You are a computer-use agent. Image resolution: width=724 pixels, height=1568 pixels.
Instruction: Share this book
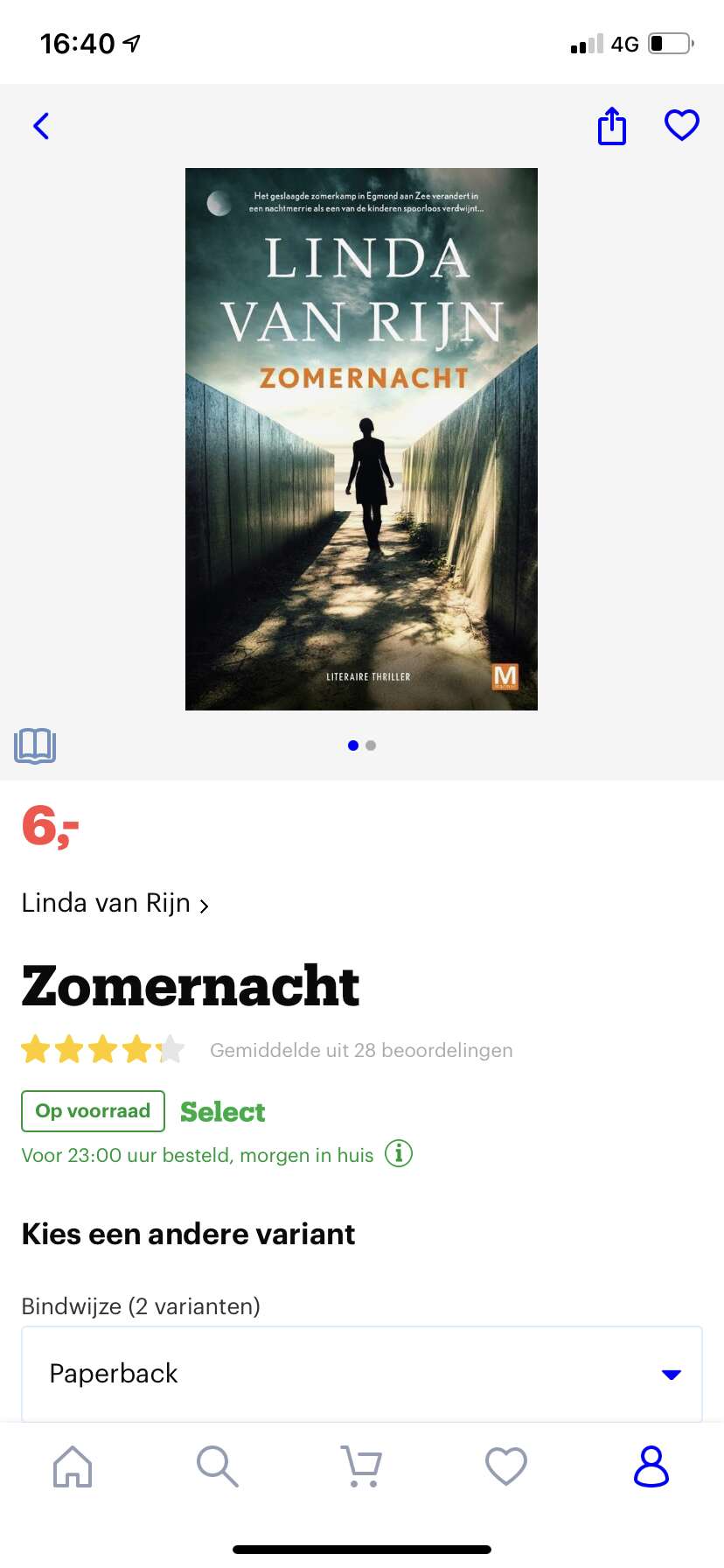pos(612,126)
